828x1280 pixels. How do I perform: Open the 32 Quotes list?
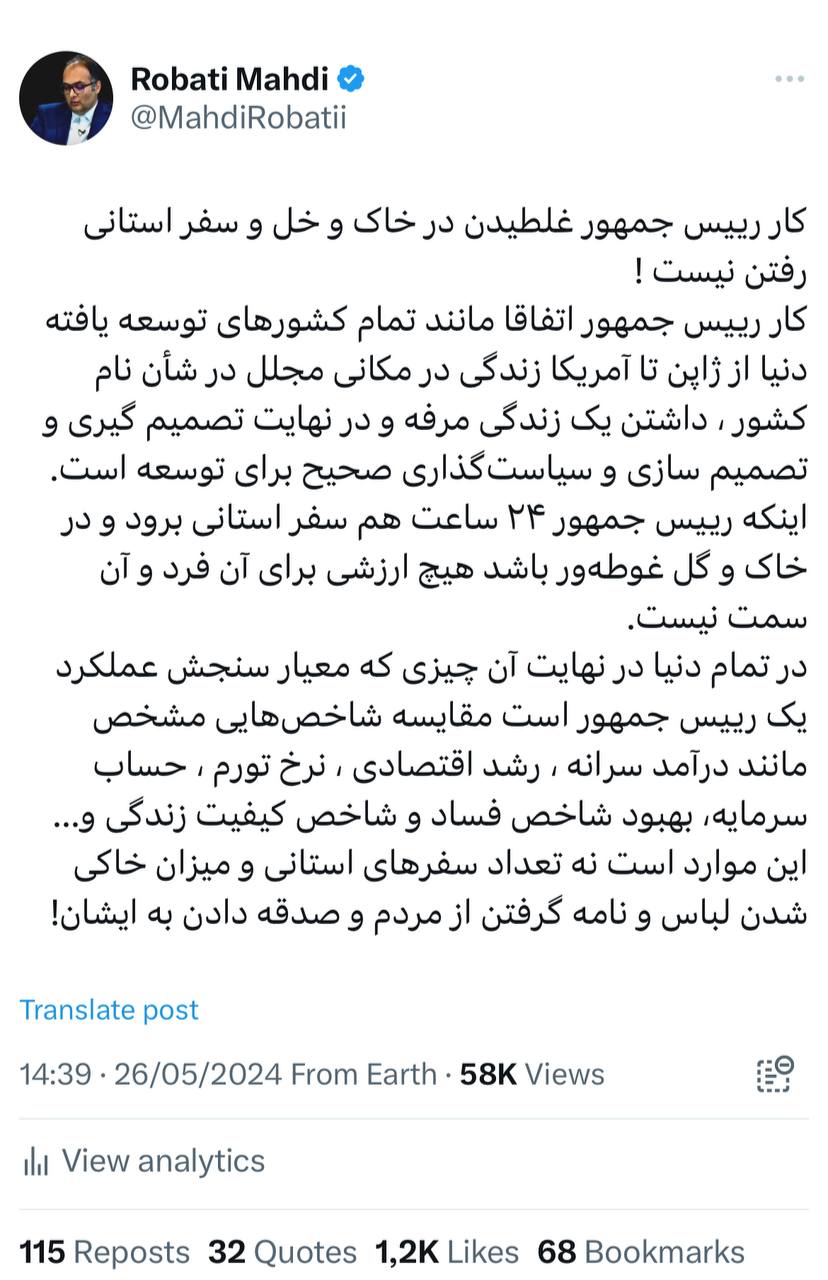[282, 1252]
